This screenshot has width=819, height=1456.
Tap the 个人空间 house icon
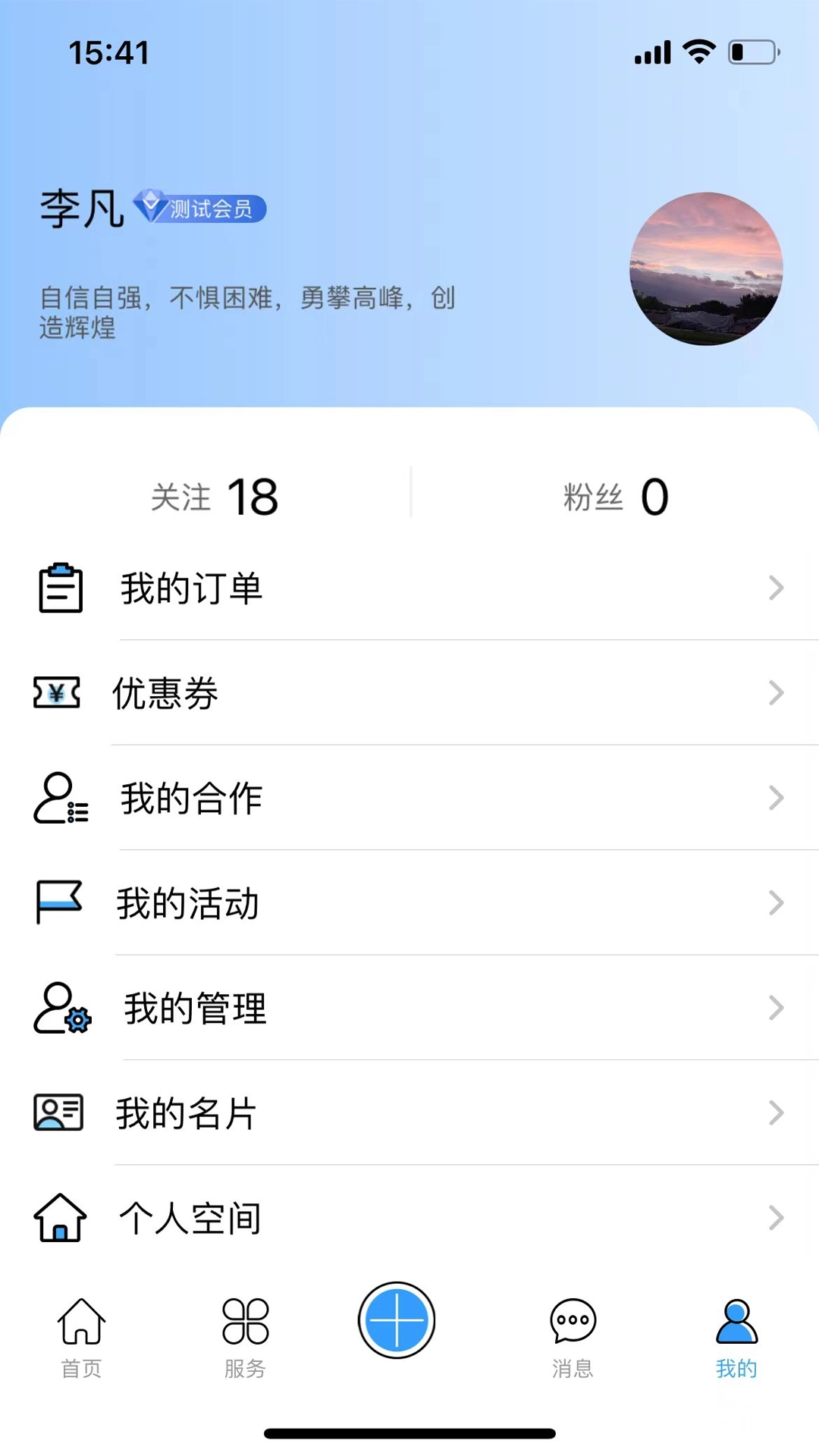(x=59, y=1219)
